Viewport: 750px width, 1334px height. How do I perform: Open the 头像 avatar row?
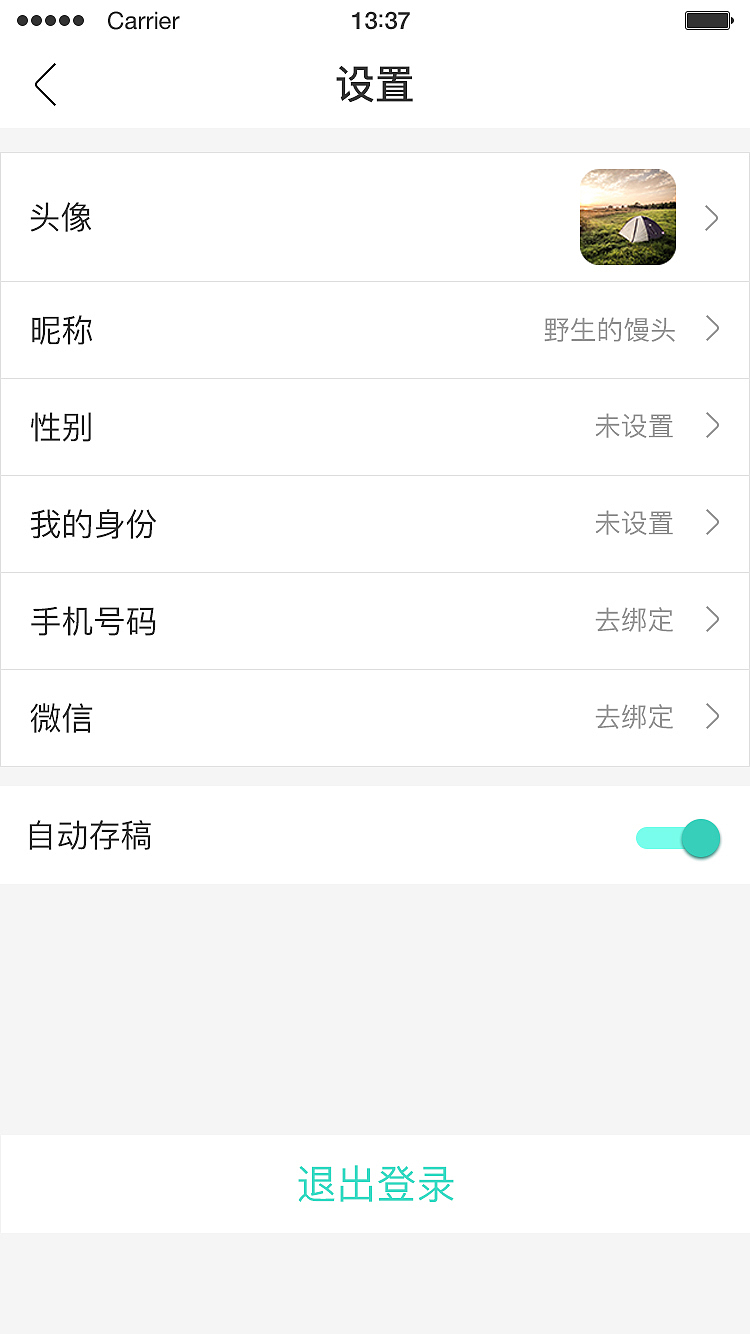(375, 217)
